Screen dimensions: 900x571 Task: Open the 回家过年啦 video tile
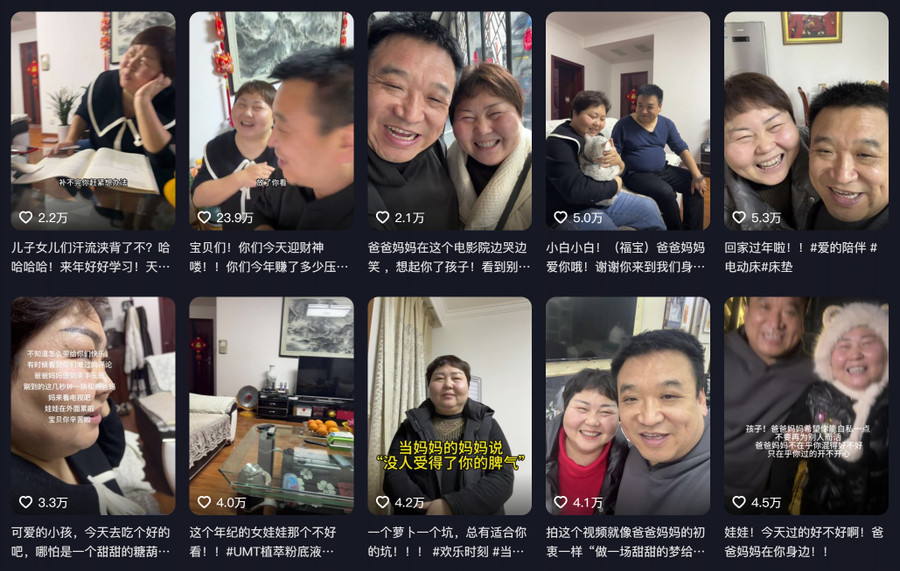tap(806, 120)
